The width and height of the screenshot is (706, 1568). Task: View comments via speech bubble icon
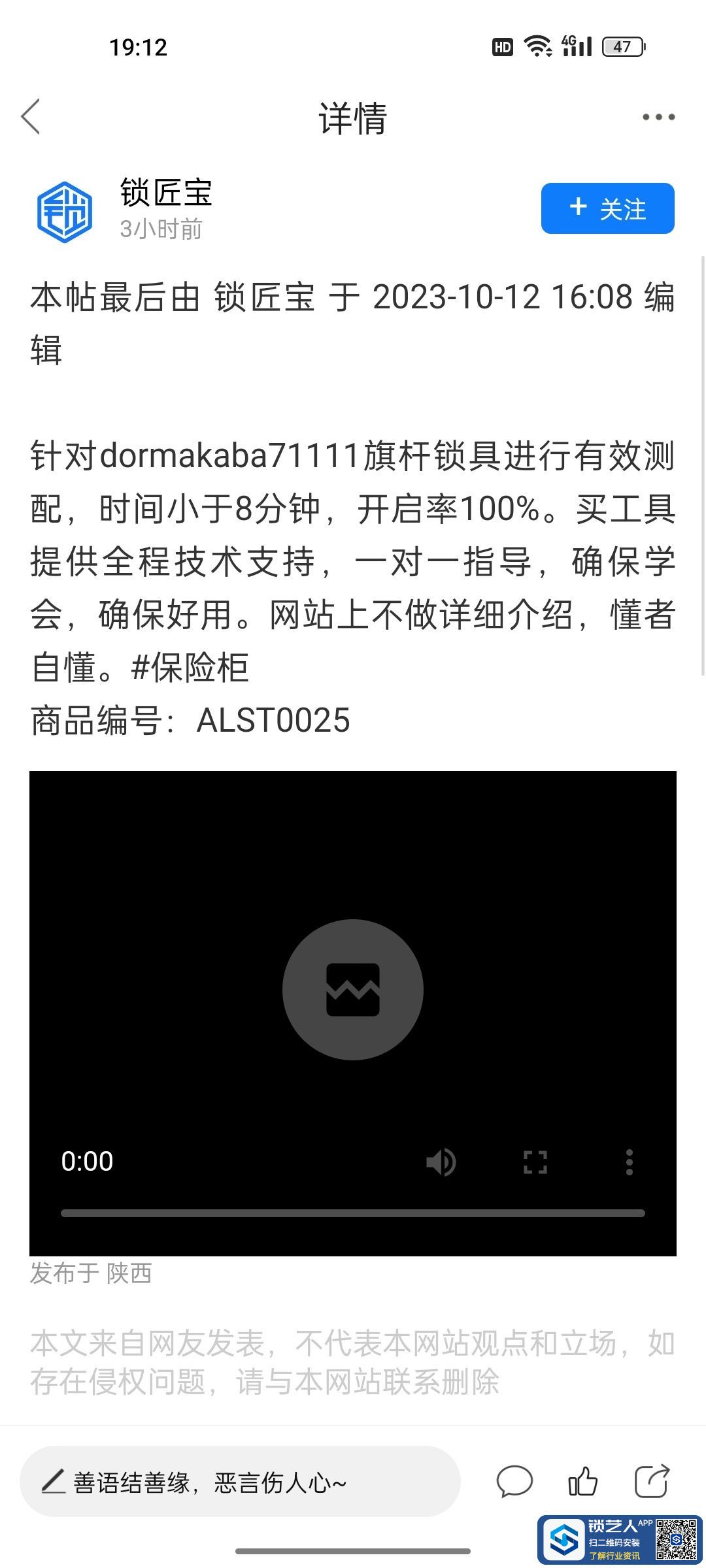(x=514, y=1481)
